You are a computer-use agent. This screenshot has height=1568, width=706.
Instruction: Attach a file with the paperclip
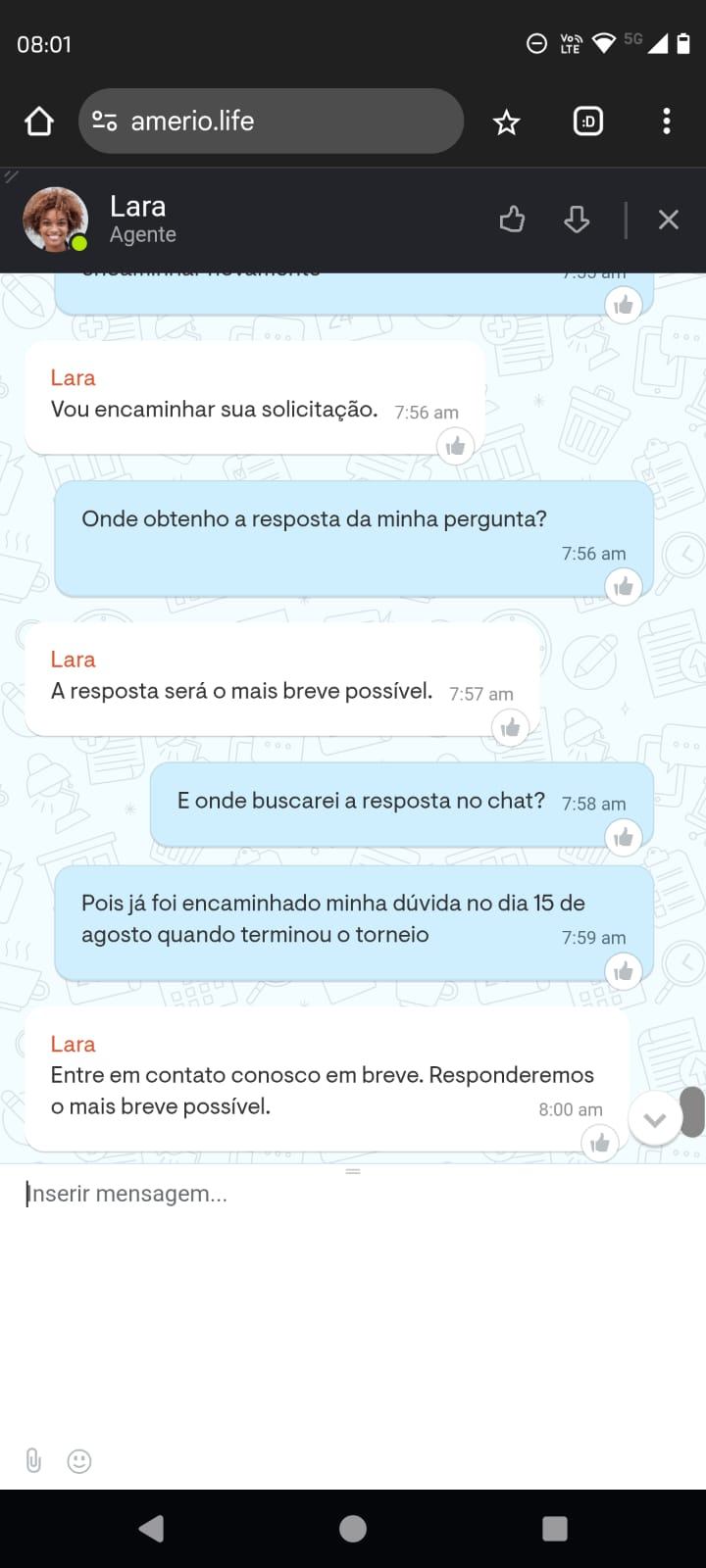click(x=33, y=1461)
